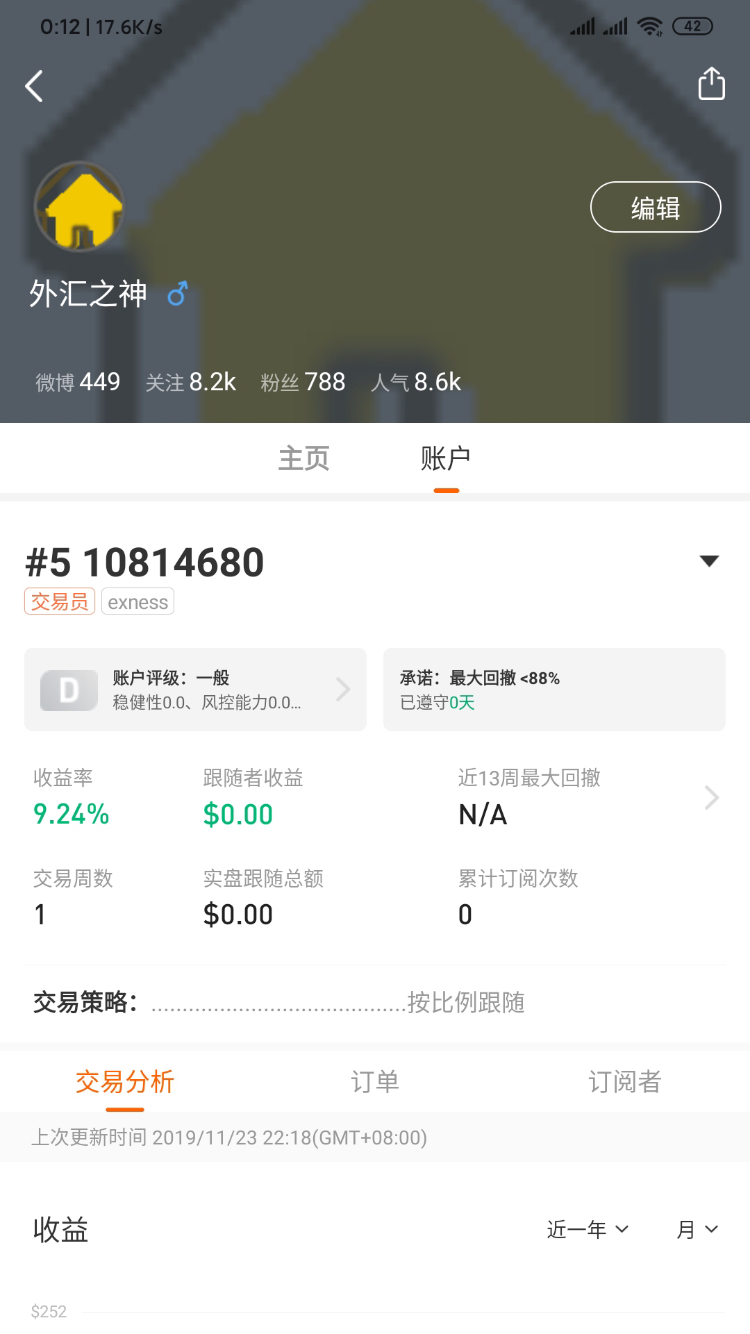The width and height of the screenshot is (750, 1334).
Task: View the 关注 8.2k following list
Action: click(191, 382)
